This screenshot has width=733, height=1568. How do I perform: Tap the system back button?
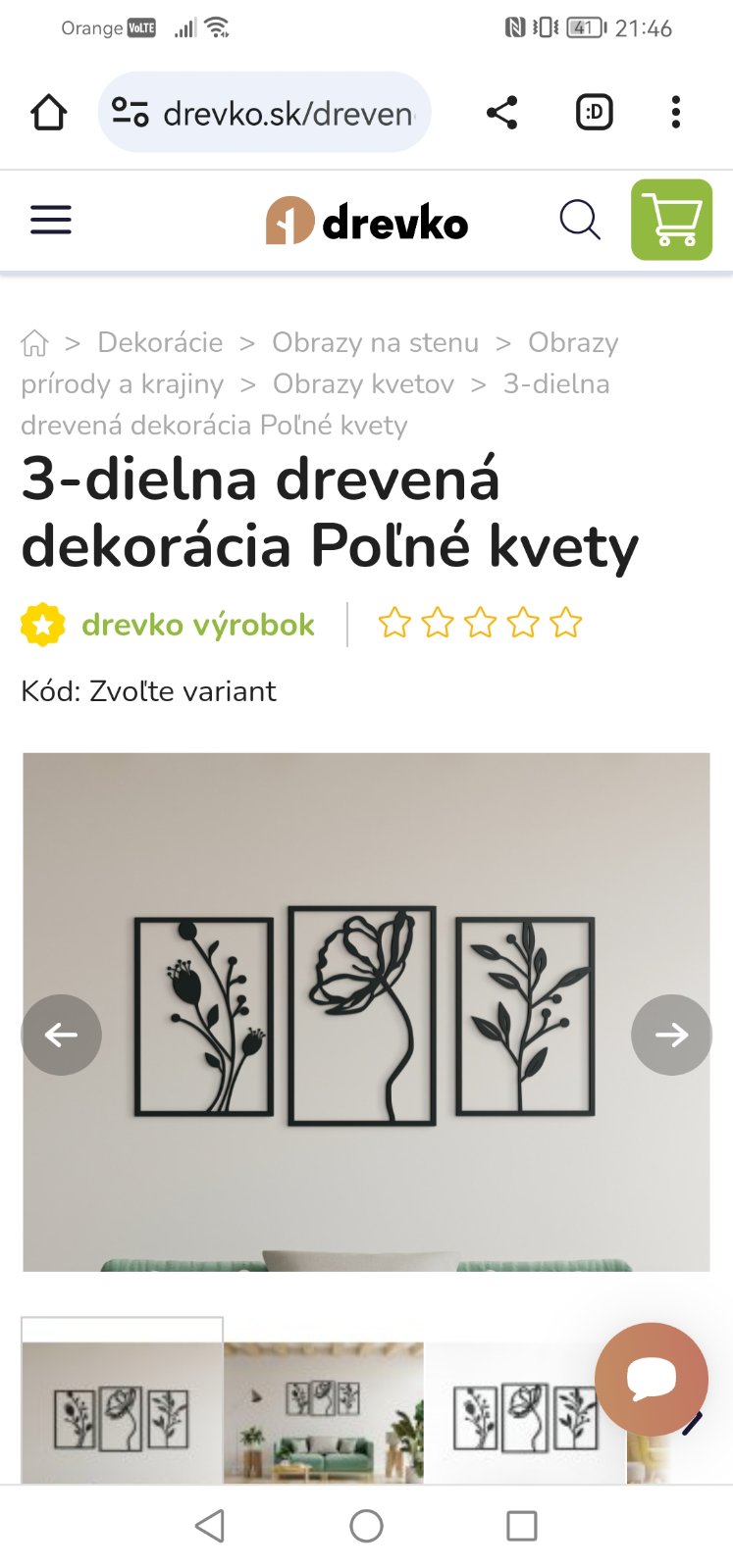pyautogui.click(x=210, y=1526)
